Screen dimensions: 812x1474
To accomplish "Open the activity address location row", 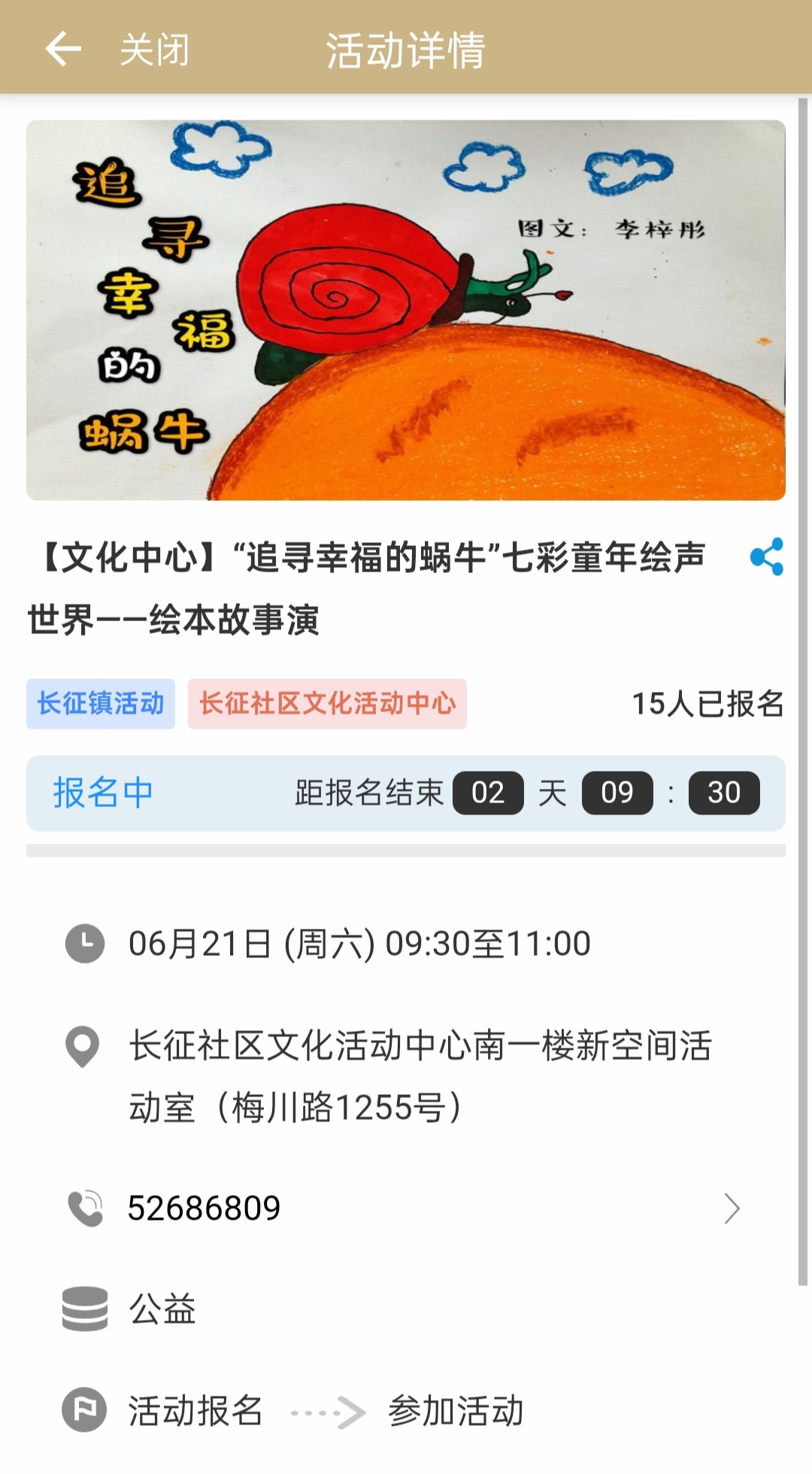I will pos(406,1075).
